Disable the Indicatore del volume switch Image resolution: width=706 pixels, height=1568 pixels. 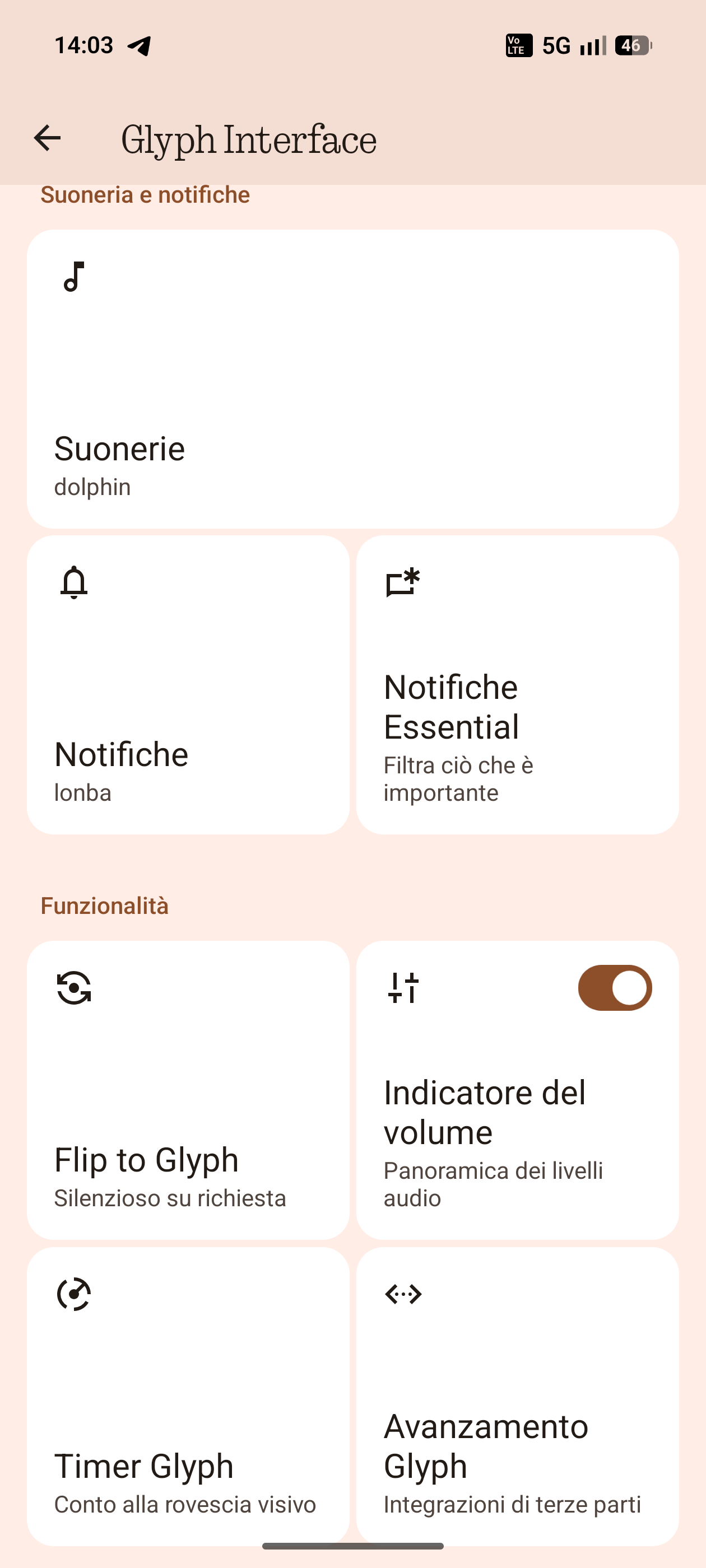(x=614, y=987)
